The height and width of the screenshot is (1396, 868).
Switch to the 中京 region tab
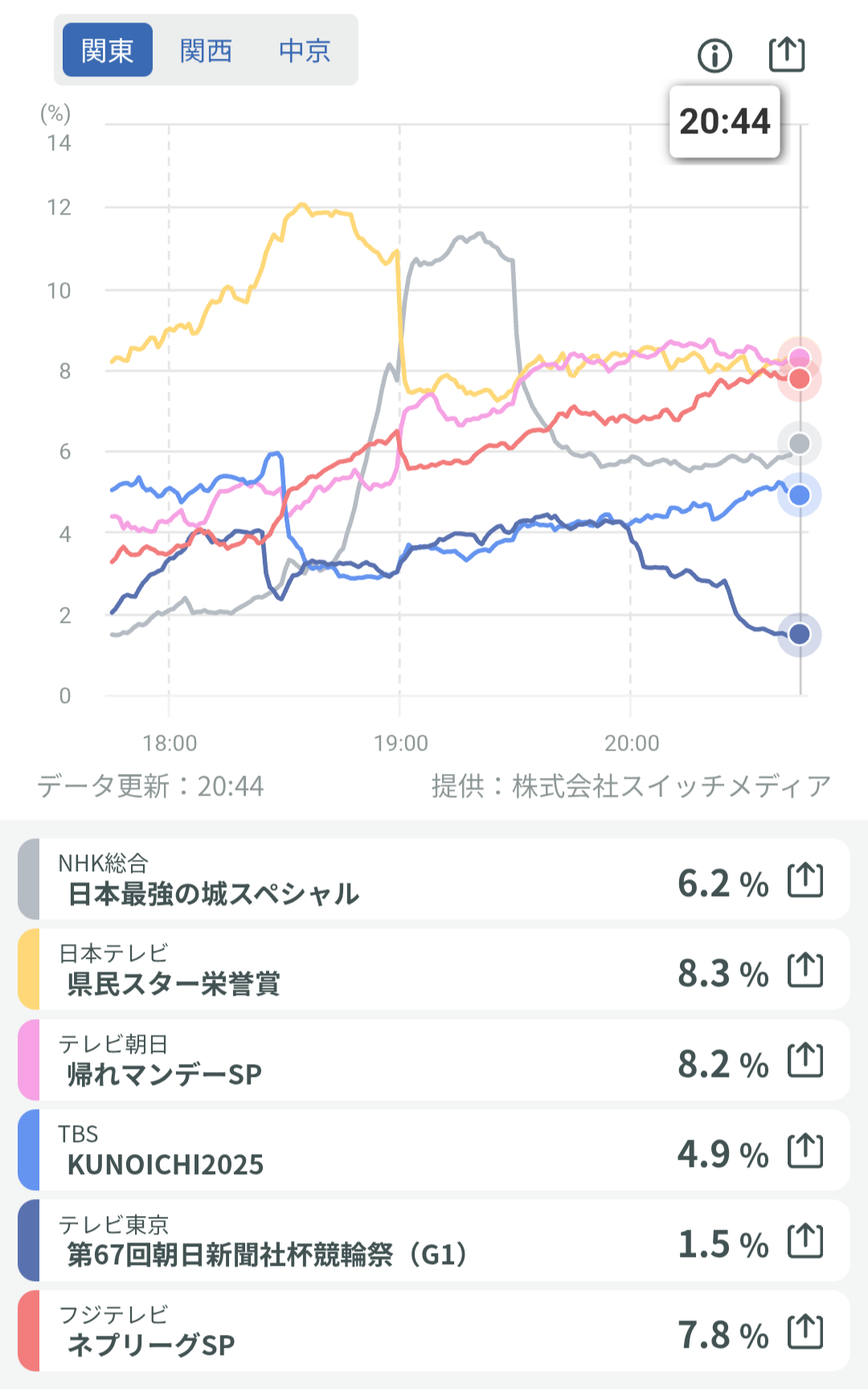305,51
